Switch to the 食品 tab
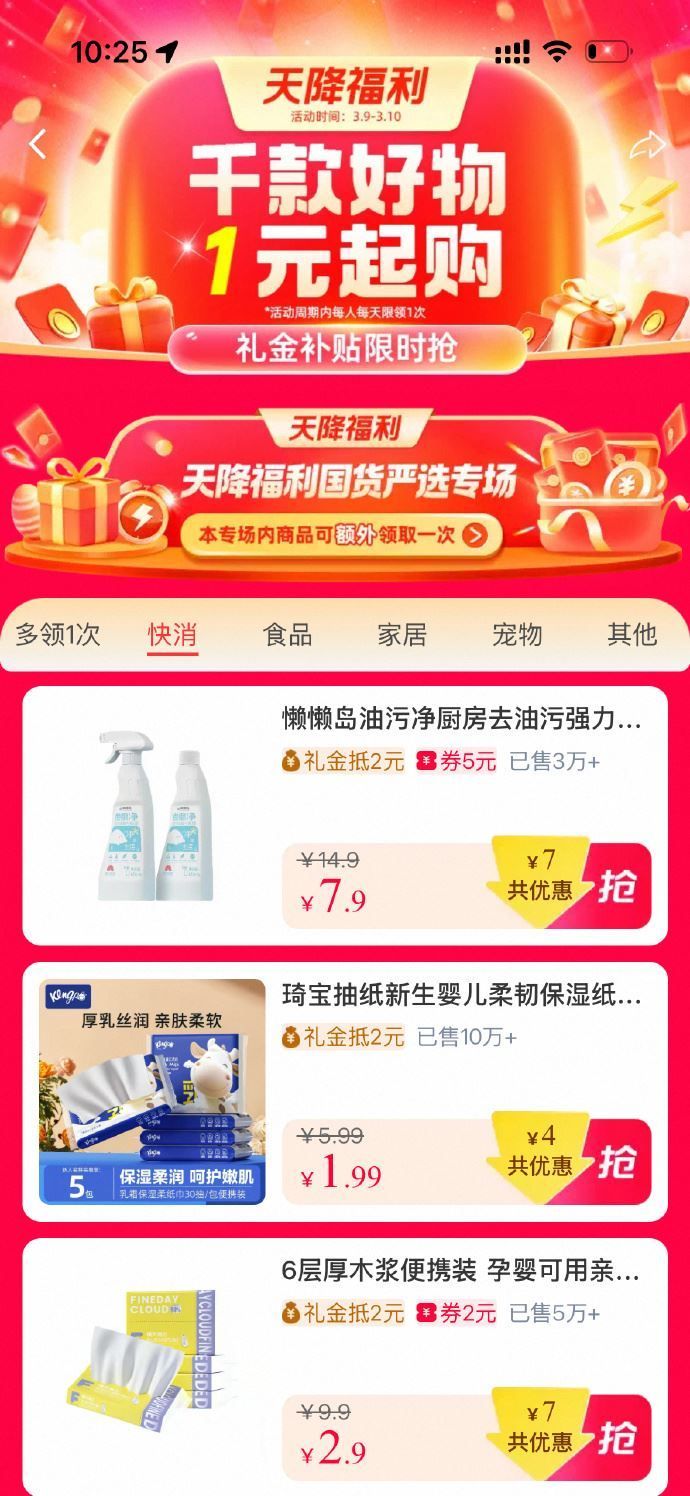Image resolution: width=690 pixels, height=1496 pixels. point(287,634)
